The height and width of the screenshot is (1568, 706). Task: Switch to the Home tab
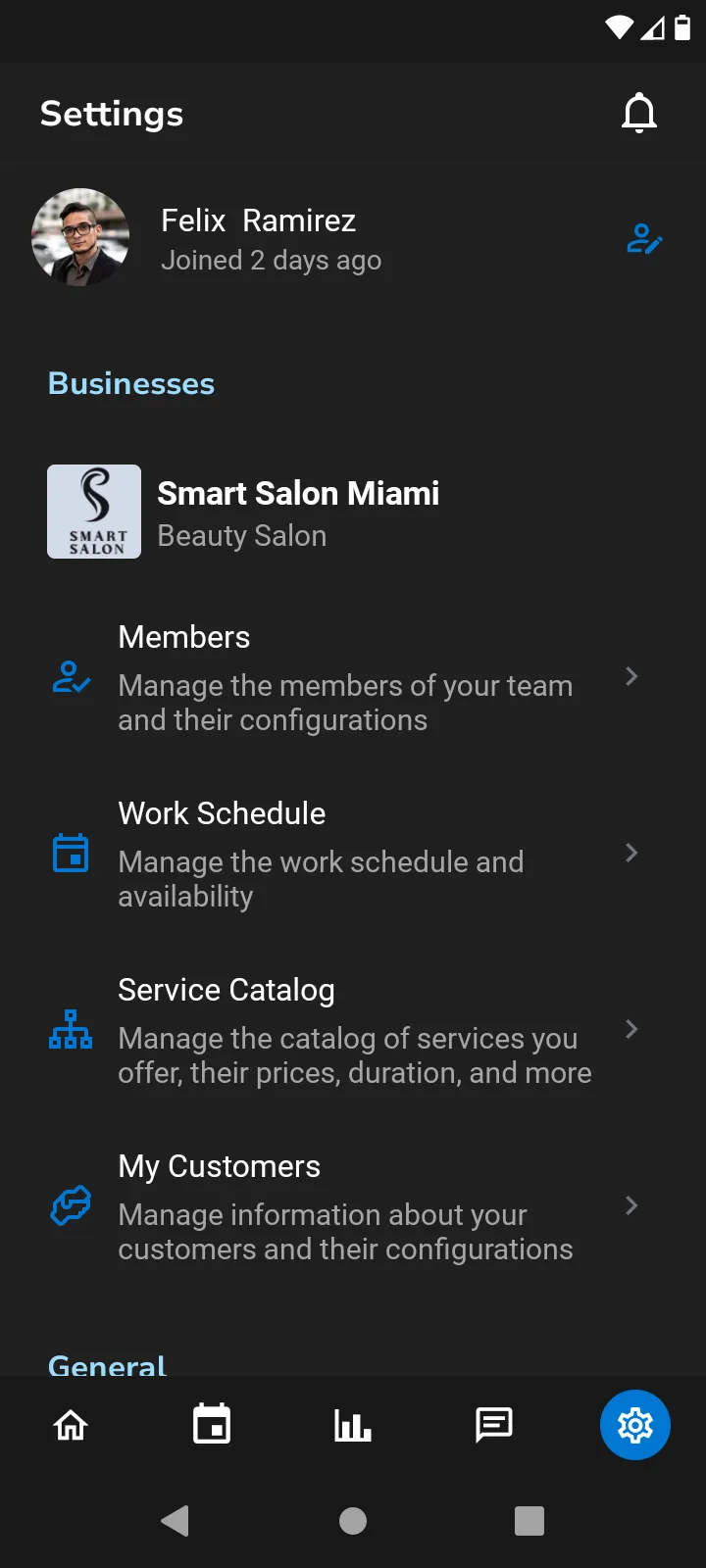71,1425
